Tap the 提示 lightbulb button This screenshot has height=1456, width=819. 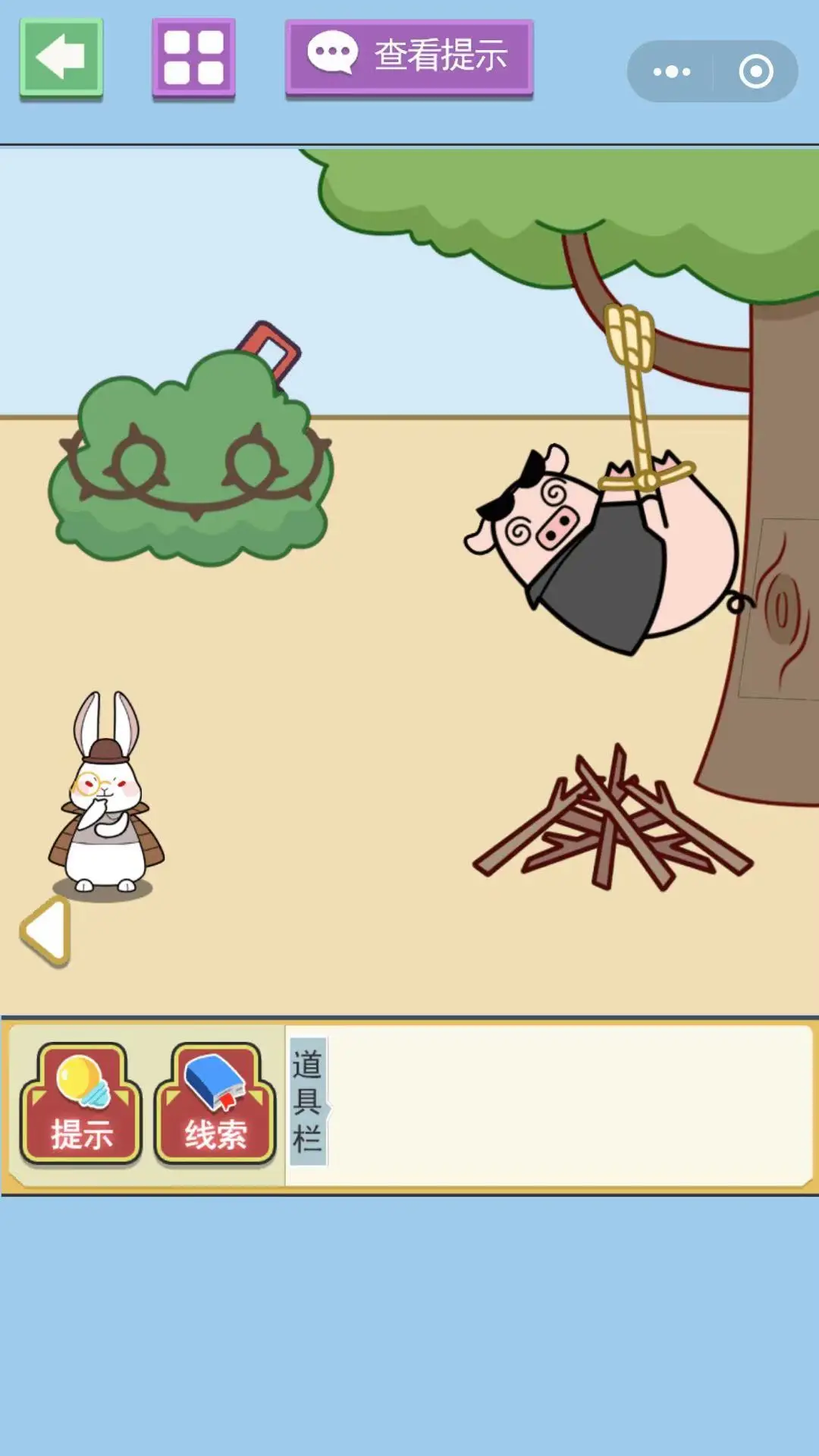[x=81, y=1103]
